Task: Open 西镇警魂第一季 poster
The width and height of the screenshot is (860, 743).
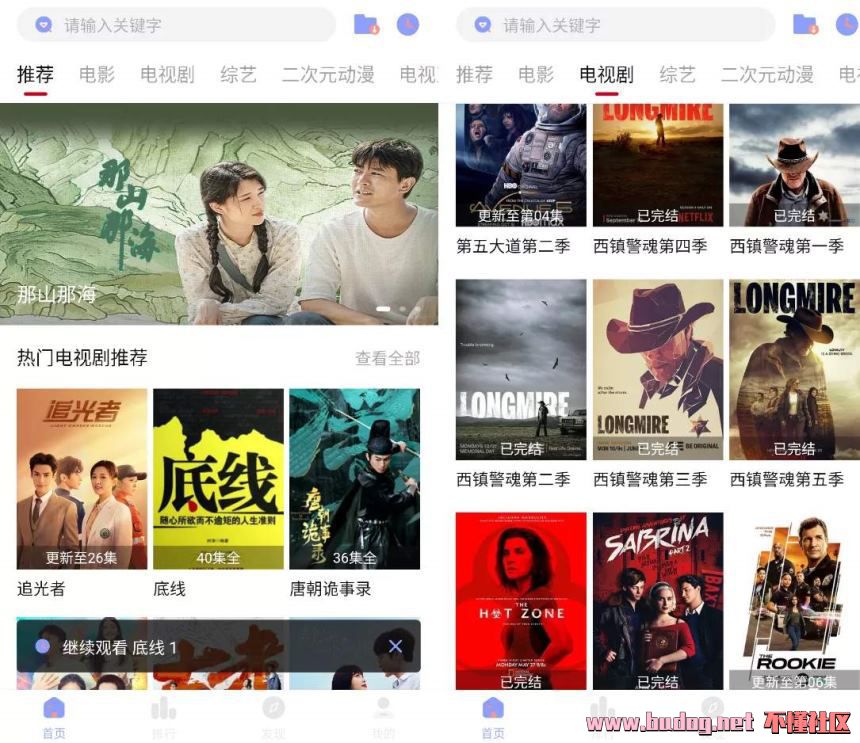Action: tap(794, 165)
